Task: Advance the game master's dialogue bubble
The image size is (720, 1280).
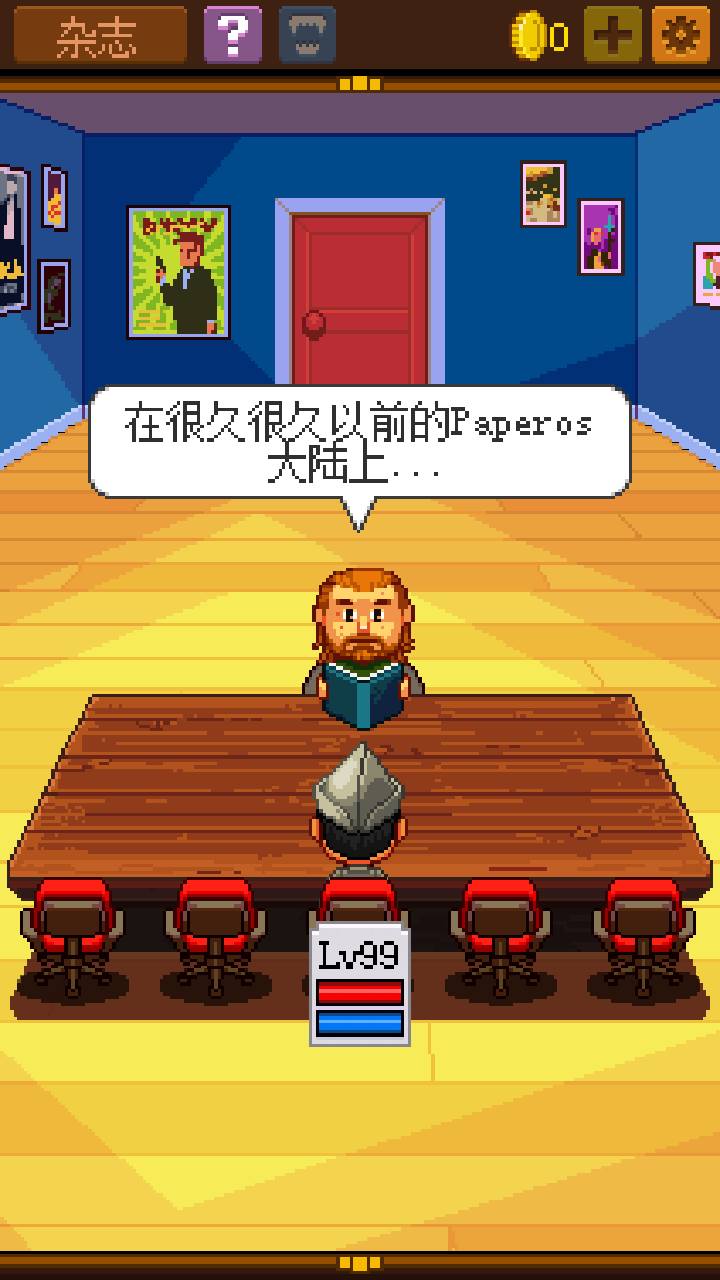Action: tap(360, 442)
